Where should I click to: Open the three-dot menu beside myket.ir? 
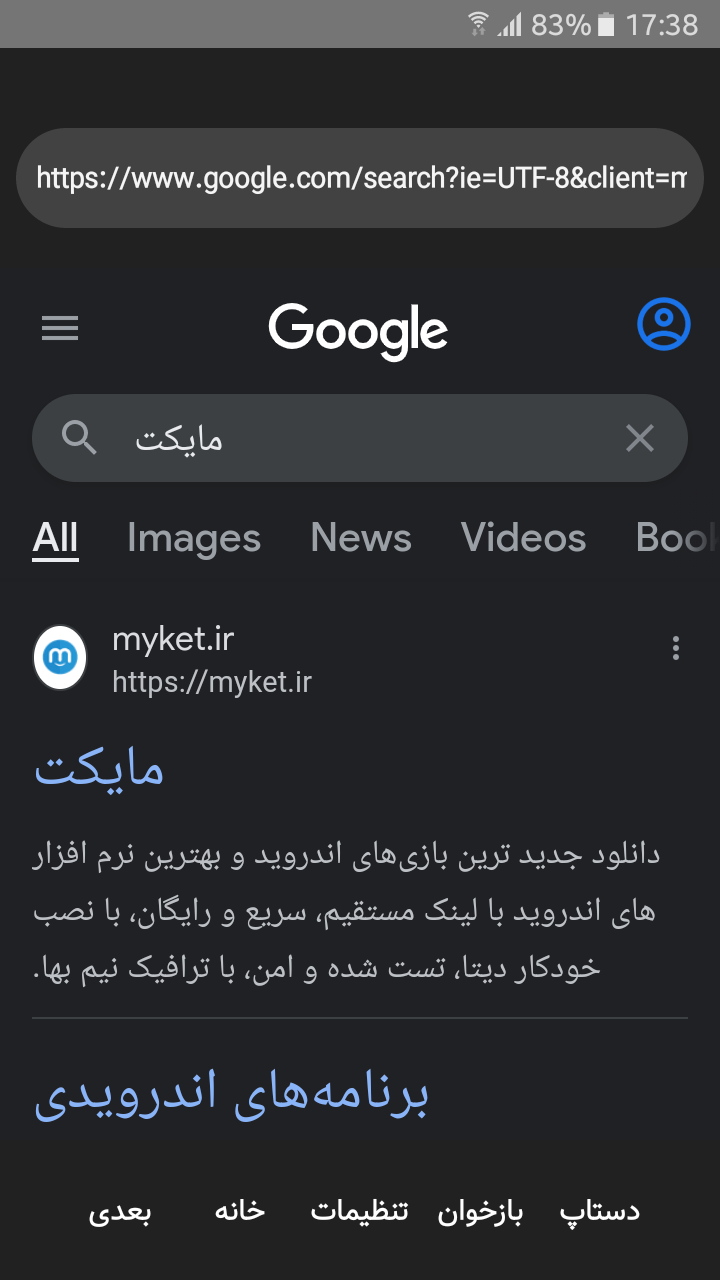pyautogui.click(x=675, y=648)
